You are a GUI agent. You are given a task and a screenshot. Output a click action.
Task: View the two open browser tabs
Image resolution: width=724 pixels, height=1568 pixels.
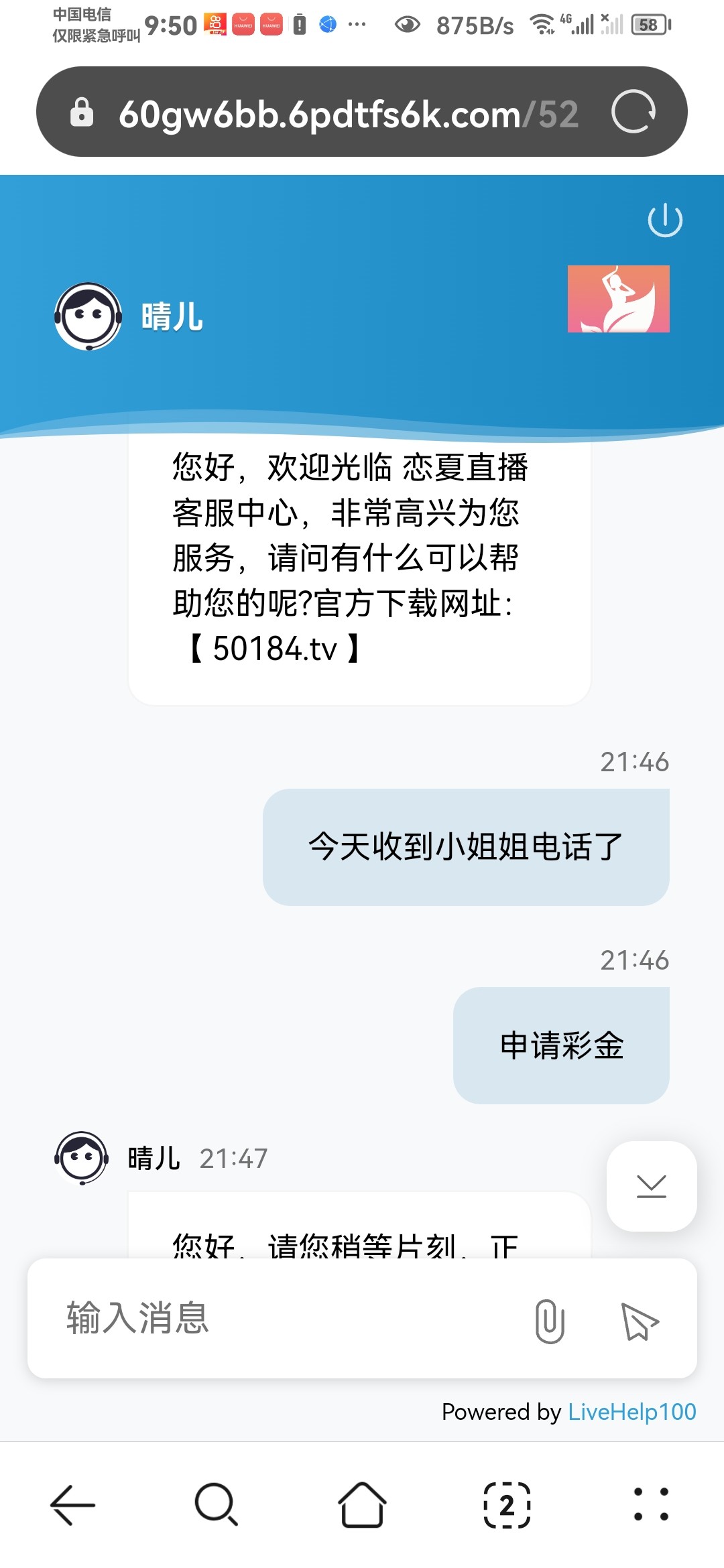click(507, 1505)
